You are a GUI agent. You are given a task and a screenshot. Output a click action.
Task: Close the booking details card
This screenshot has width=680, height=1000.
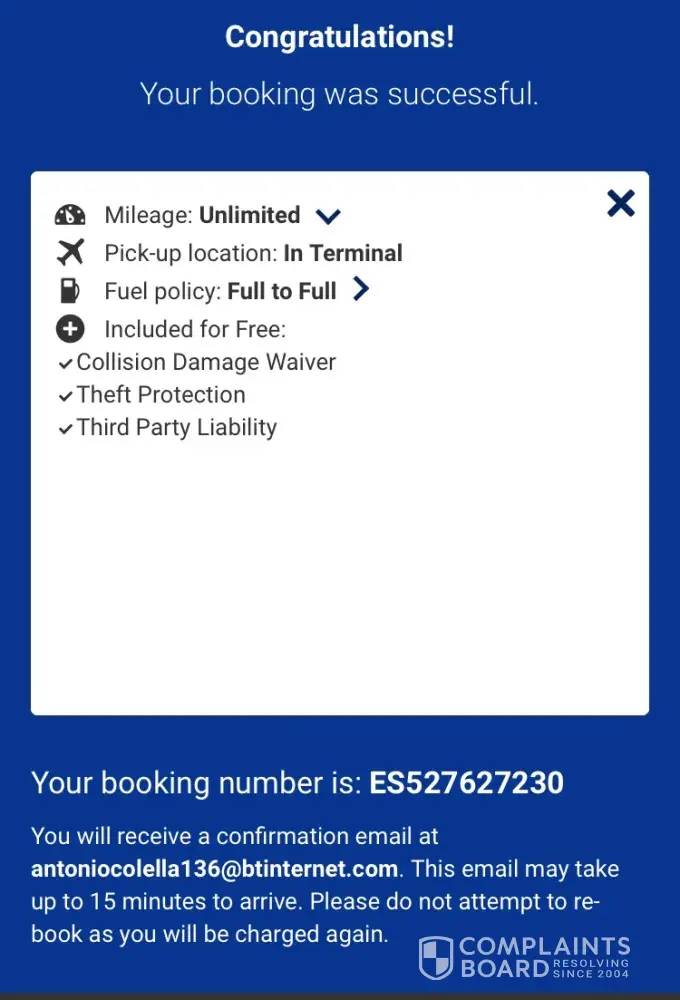coord(621,204)
